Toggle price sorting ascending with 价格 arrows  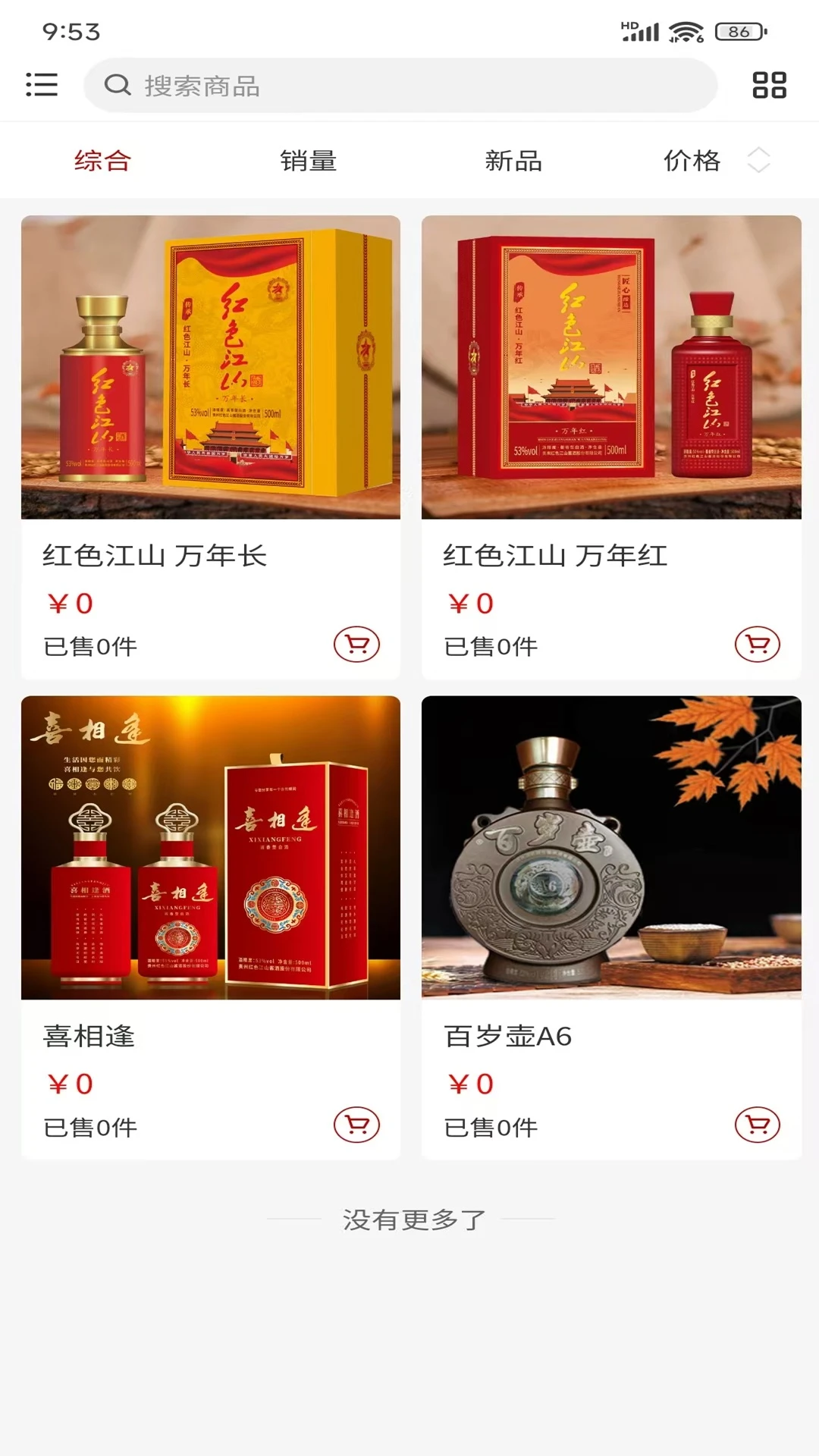(x=759, y=159)
